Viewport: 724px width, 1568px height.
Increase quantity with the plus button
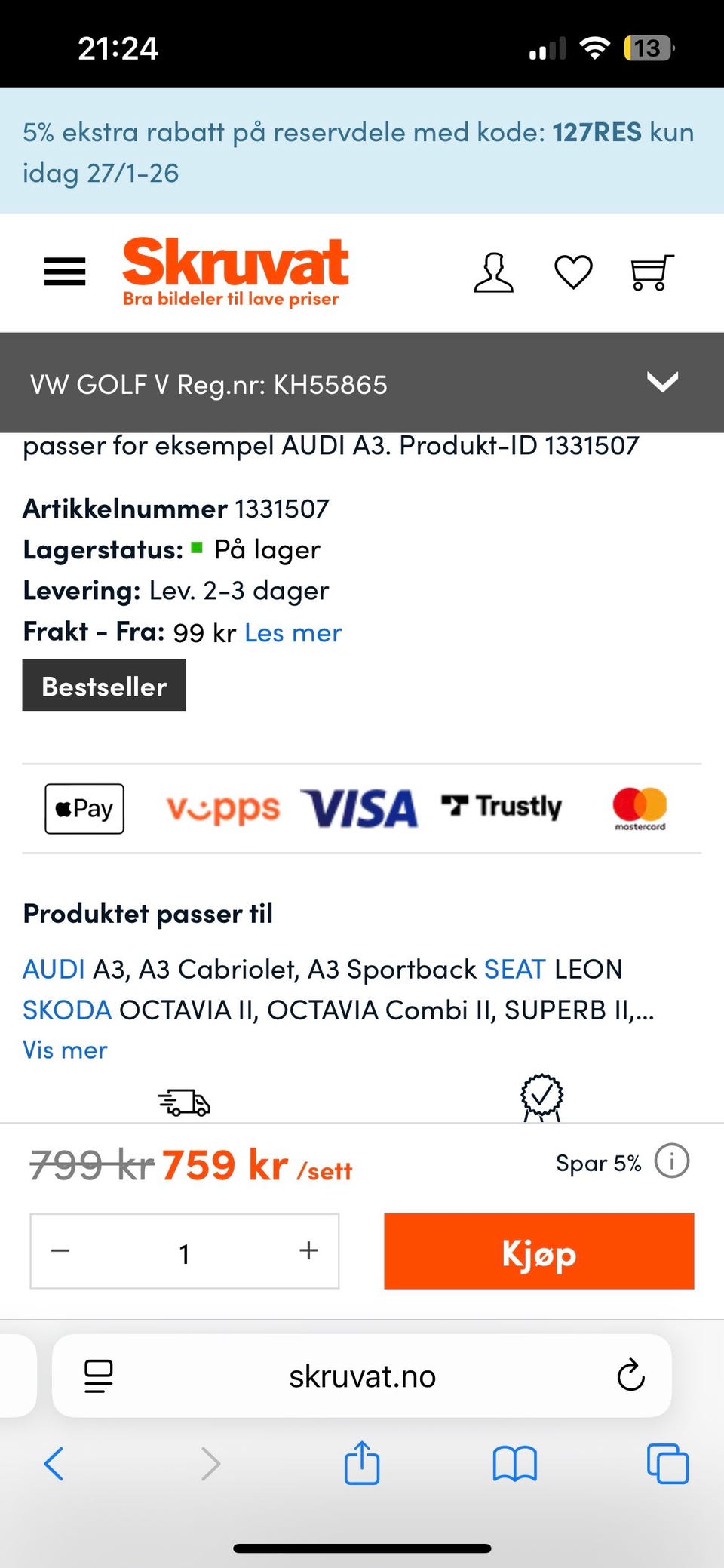coord(308,1251)
